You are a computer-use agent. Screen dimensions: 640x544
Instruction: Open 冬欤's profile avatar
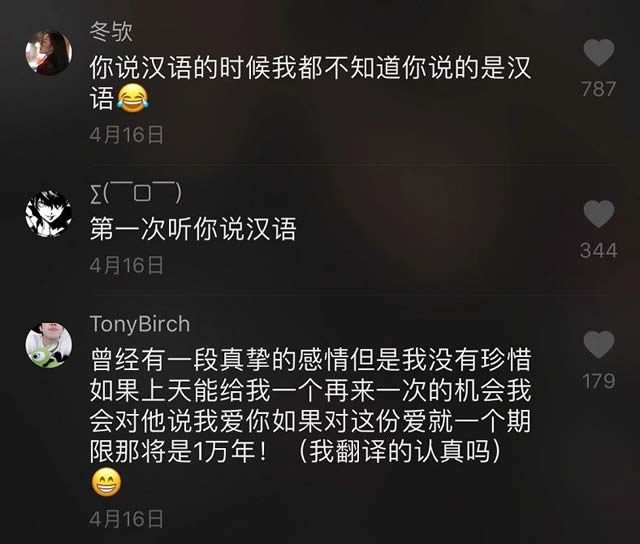[47, 51]
